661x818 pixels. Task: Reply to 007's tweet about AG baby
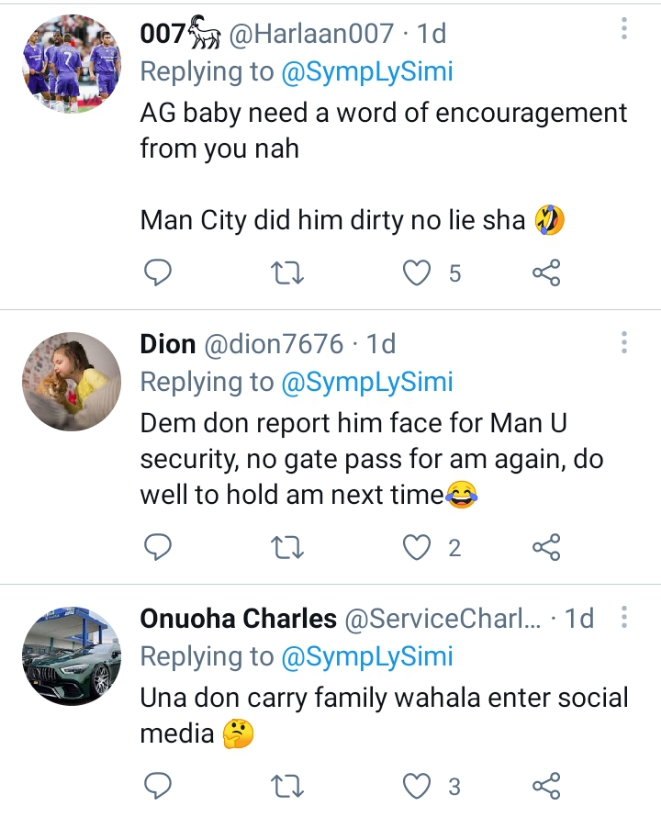click(x=158, y=272)
